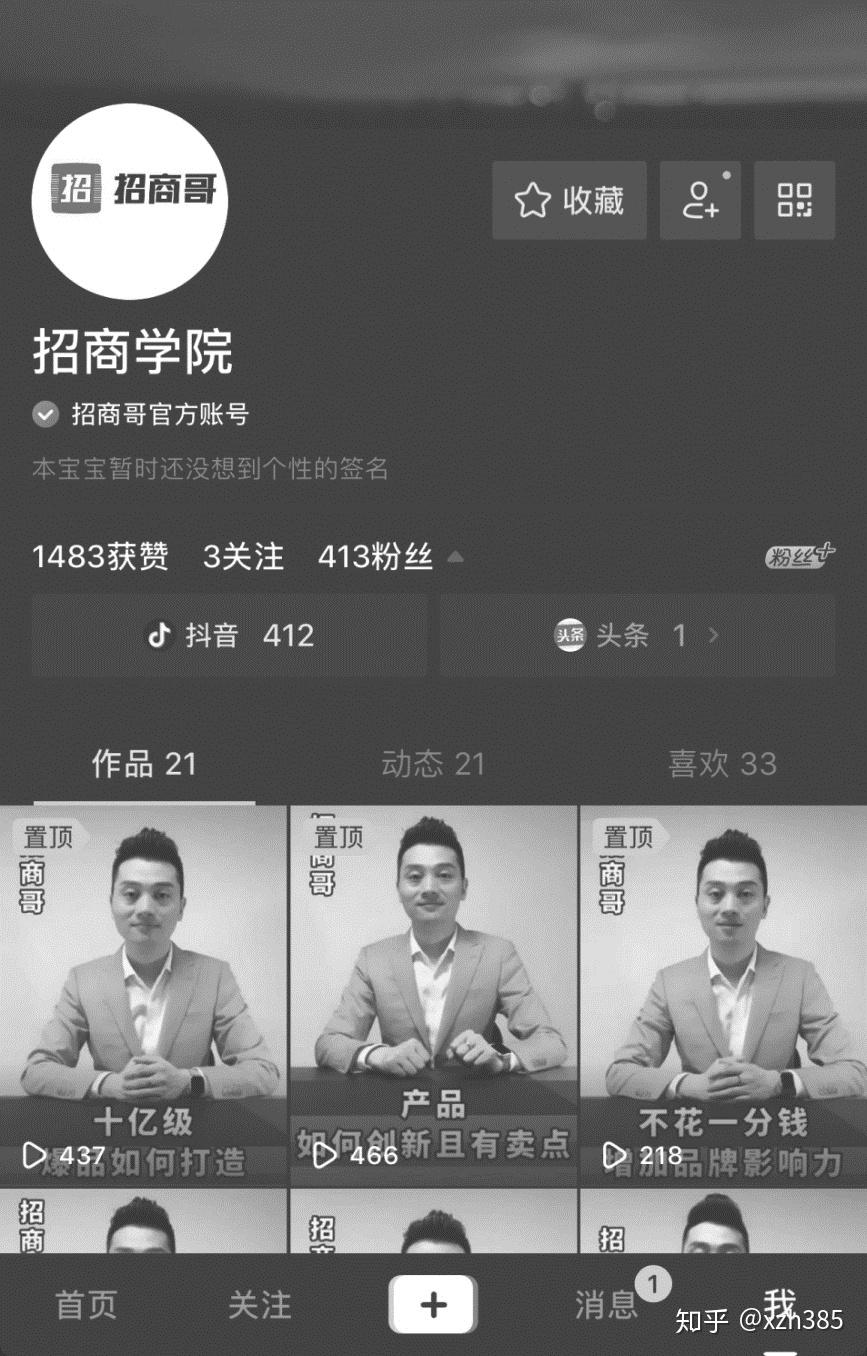
Task: Tap the plus create video button
Action: [433, 1304]
